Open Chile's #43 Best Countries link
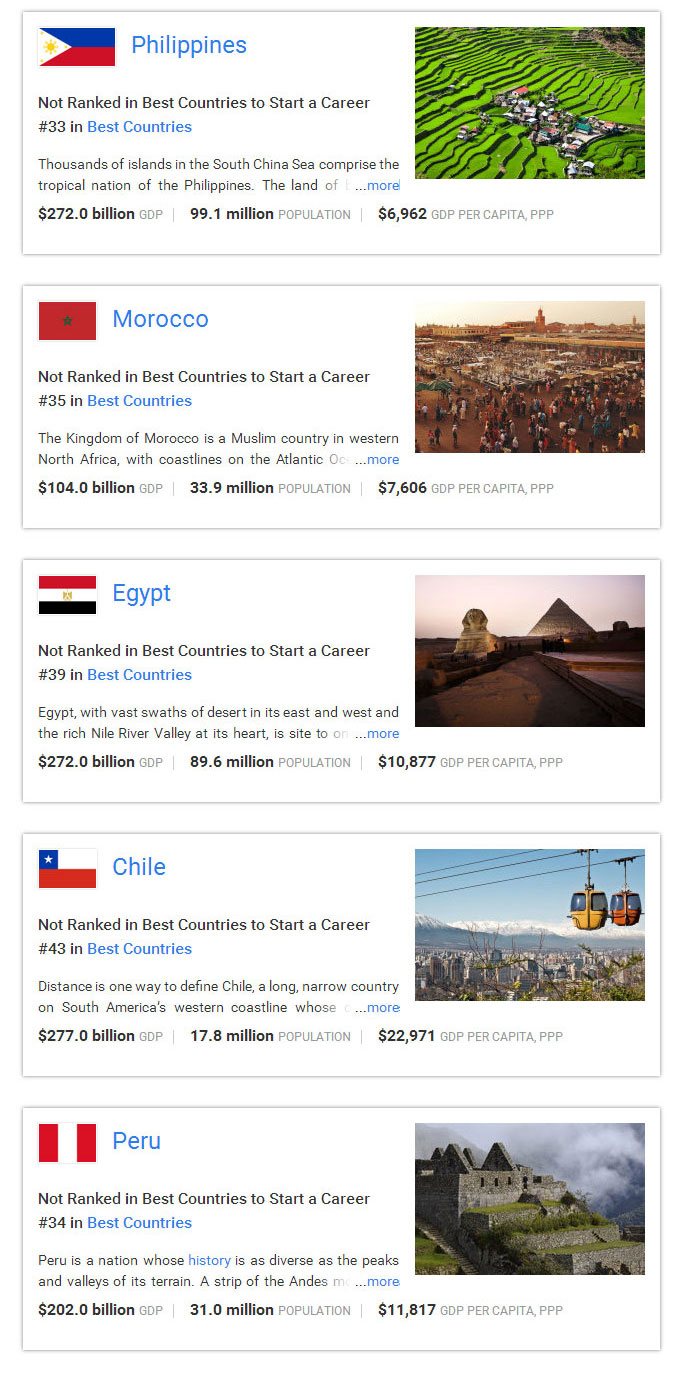 tap(139, 949)
